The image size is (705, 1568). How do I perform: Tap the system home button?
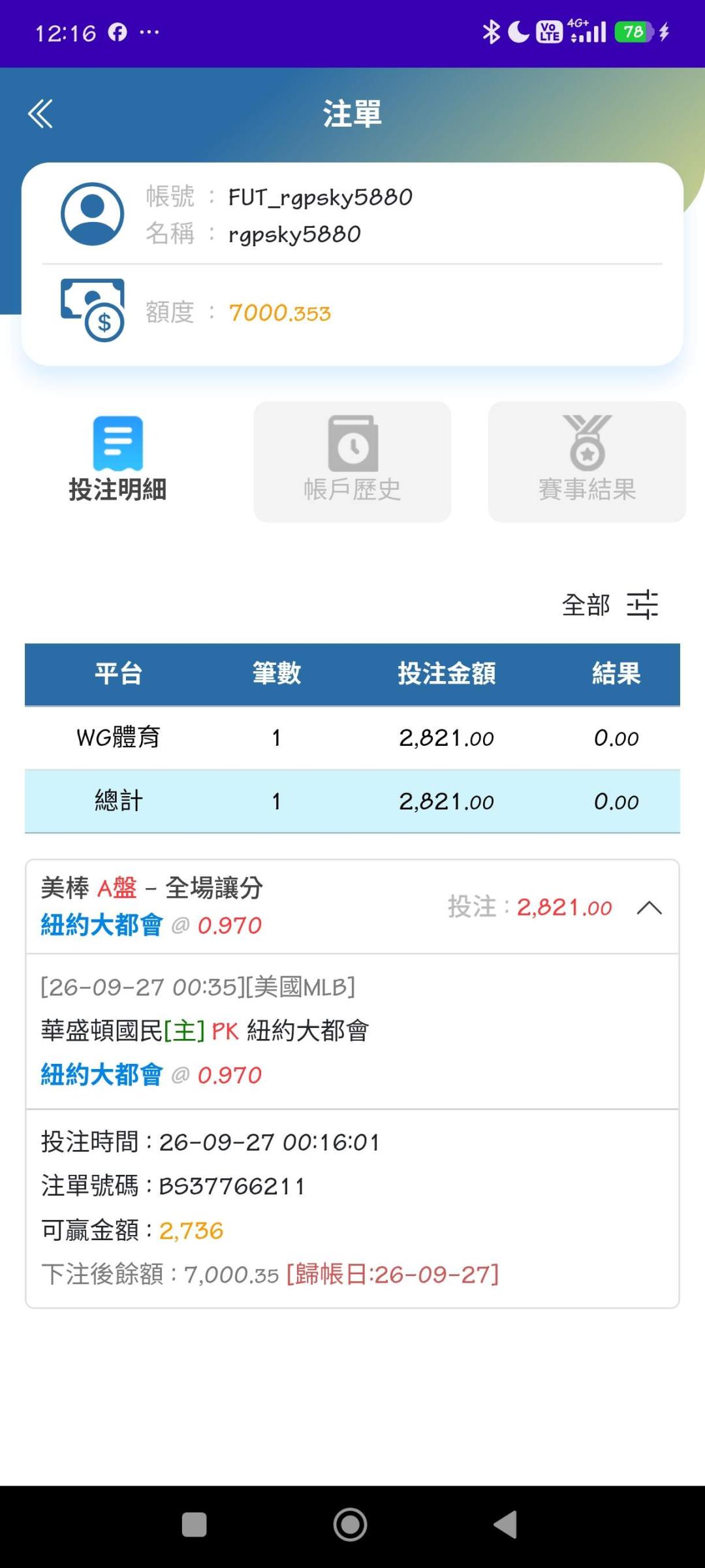[x=351, y=1525]
